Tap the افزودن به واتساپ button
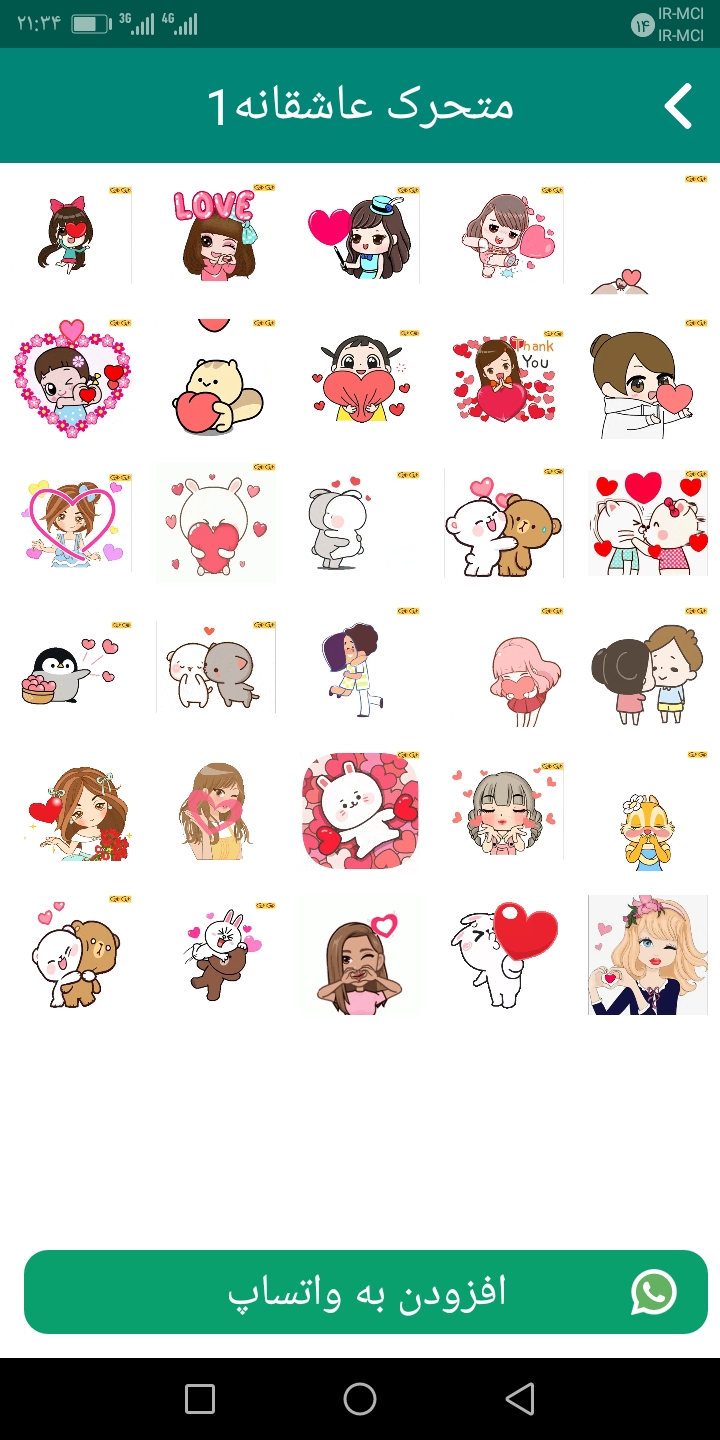 (x=365, y=1292)
